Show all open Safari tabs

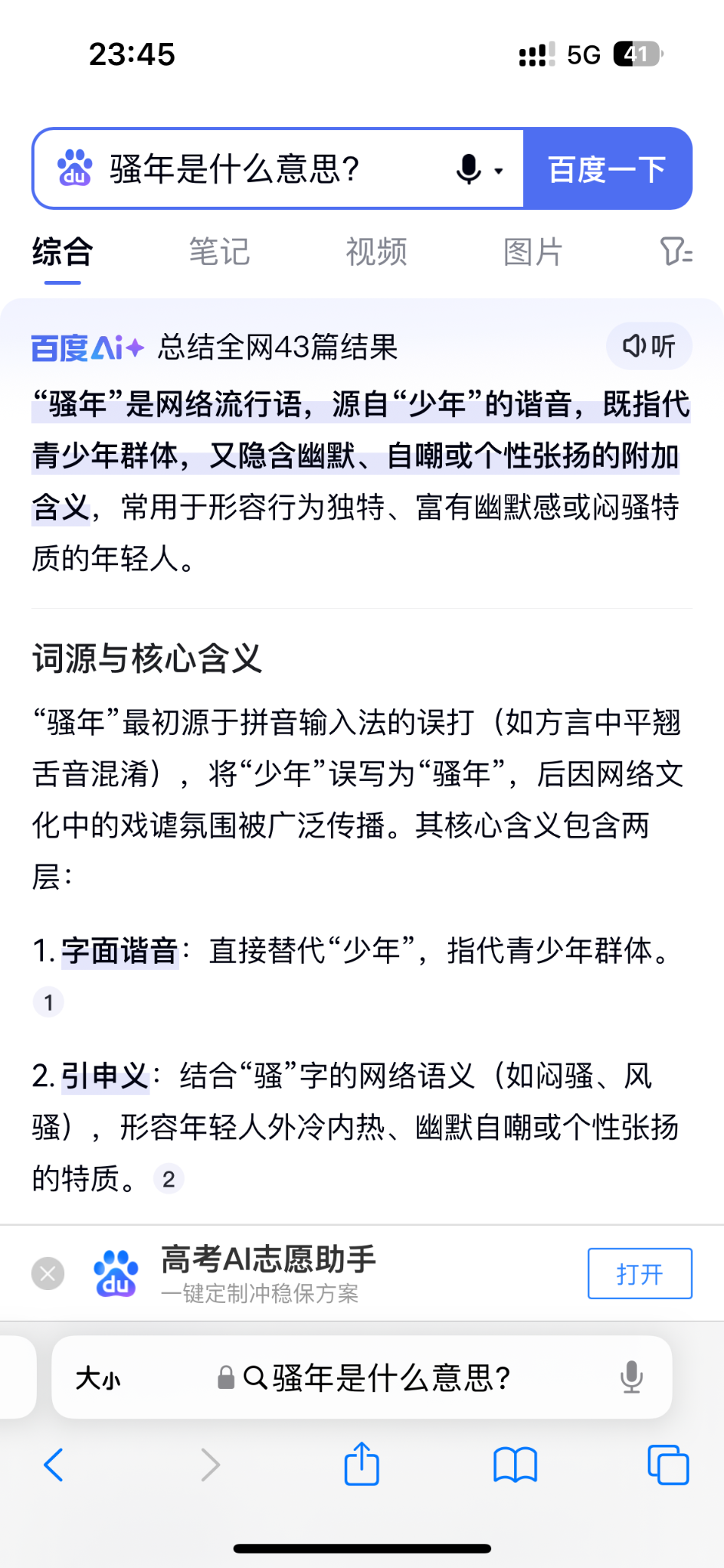668,1465
